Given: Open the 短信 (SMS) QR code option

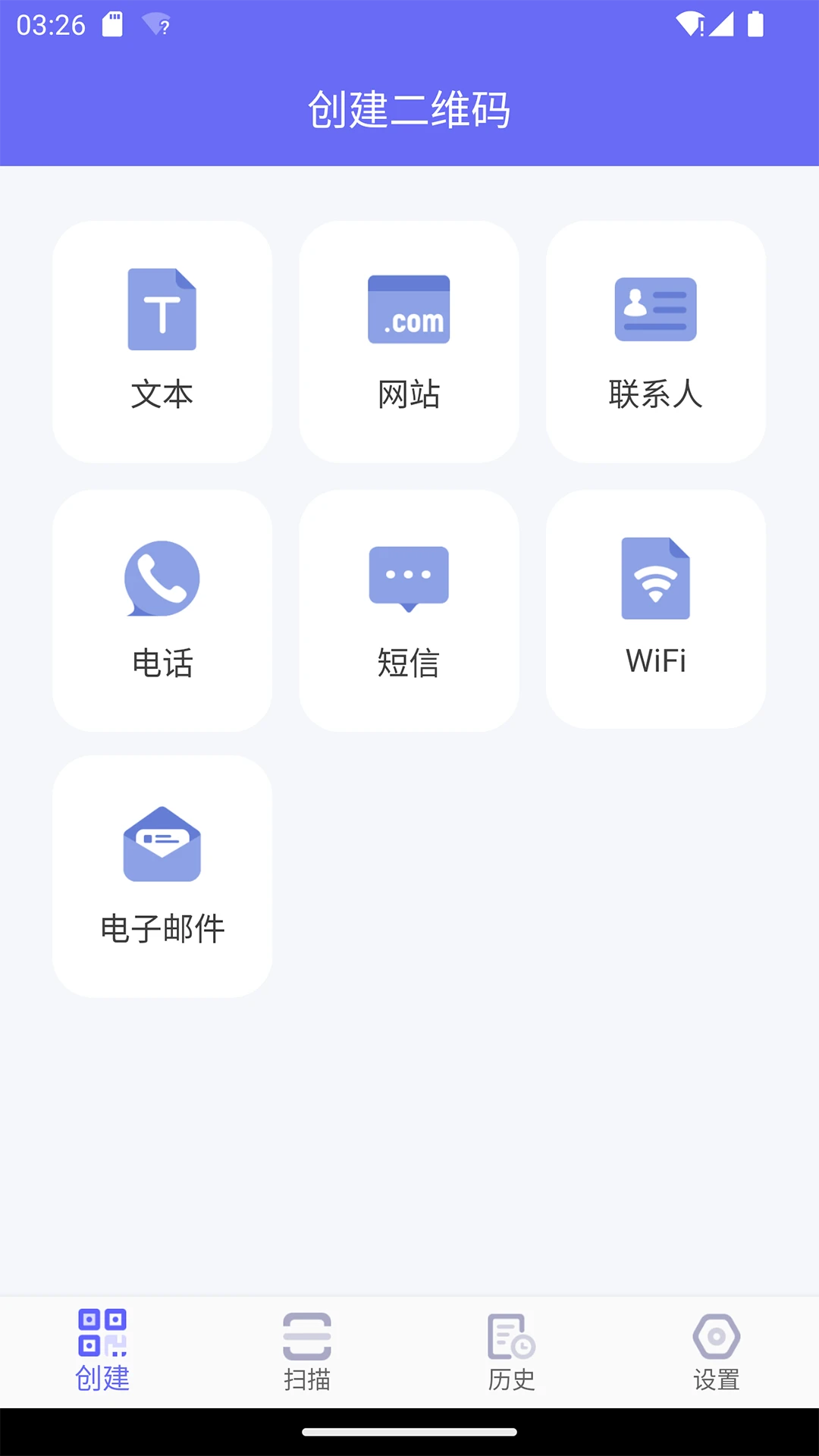Looking at the screenshot, I should [x=409, y=610].
